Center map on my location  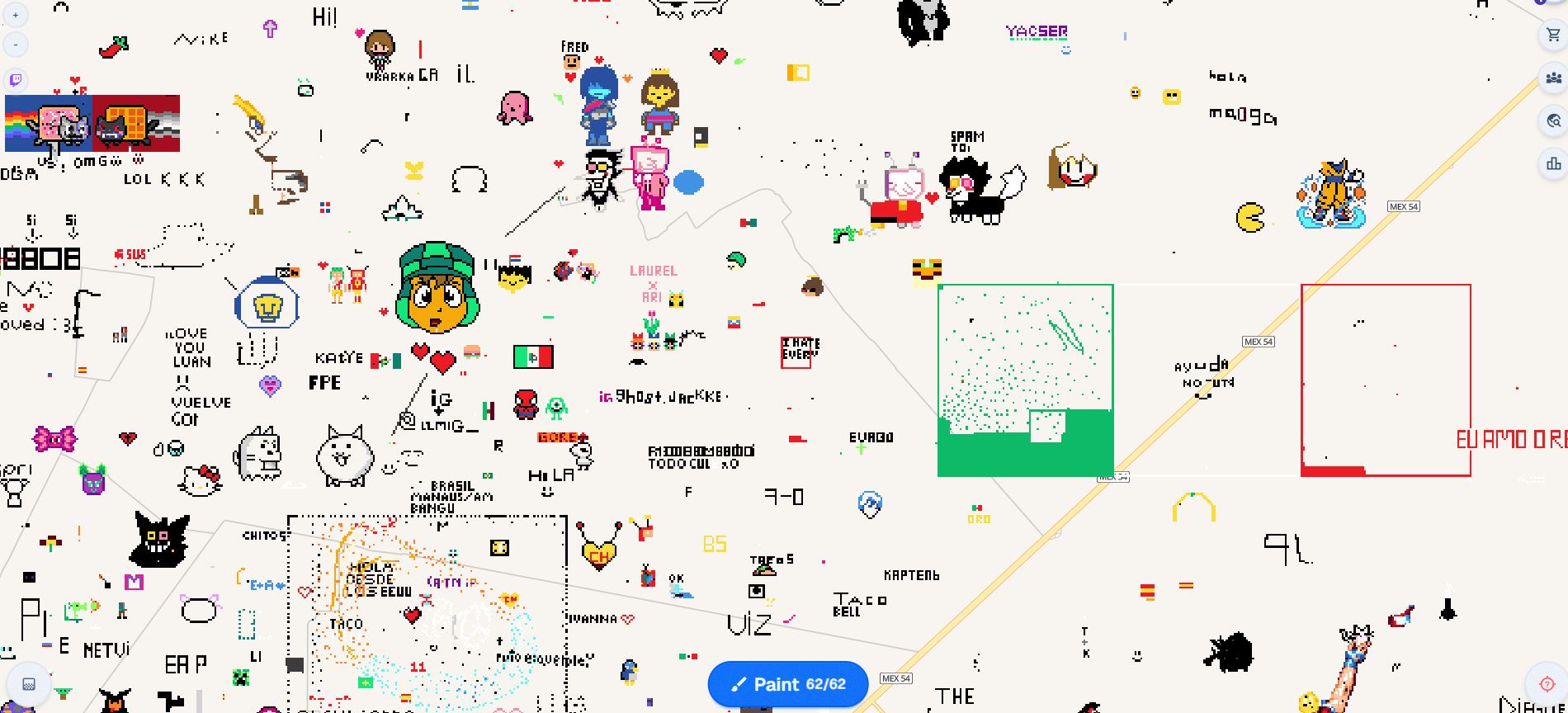(x=1547, y=684)
